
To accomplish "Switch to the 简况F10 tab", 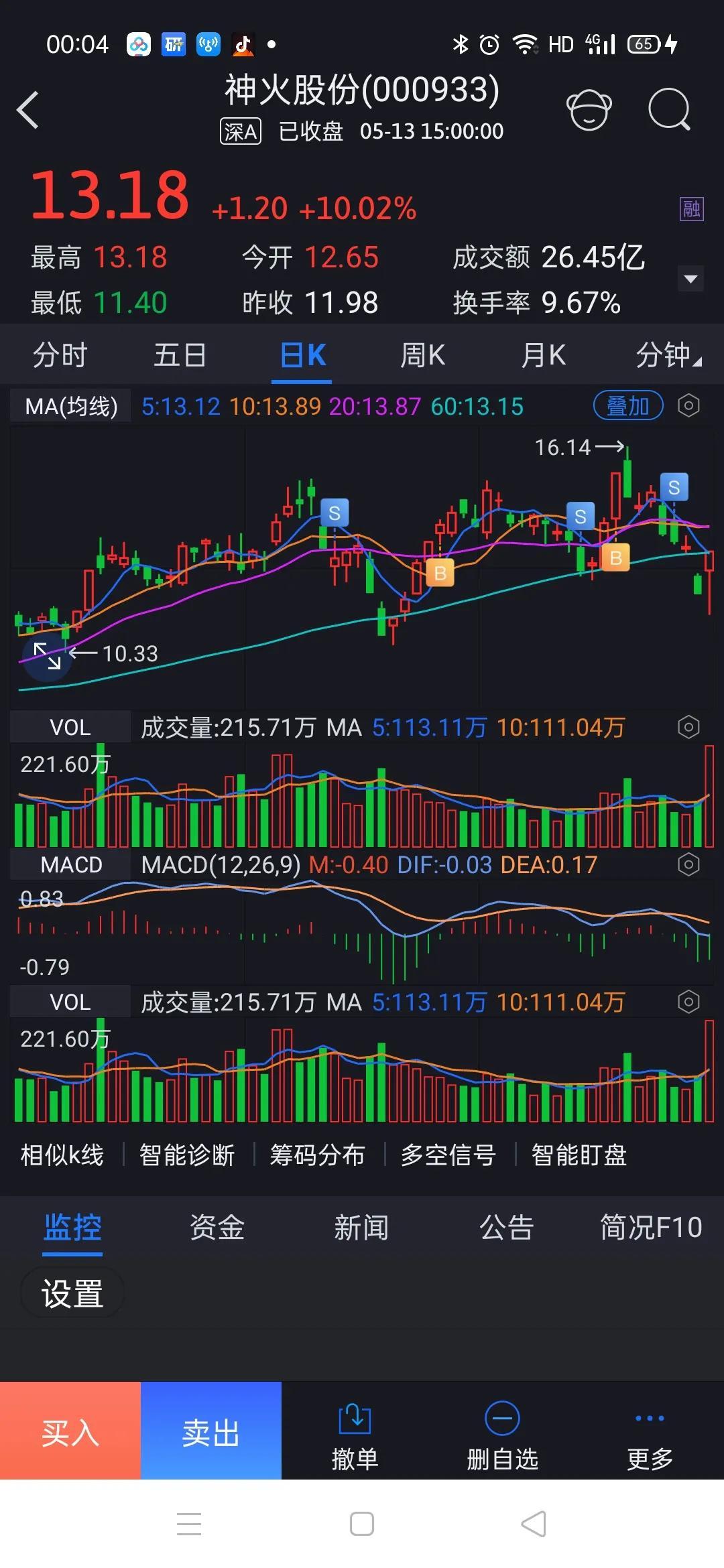I will click(650, 1228).
